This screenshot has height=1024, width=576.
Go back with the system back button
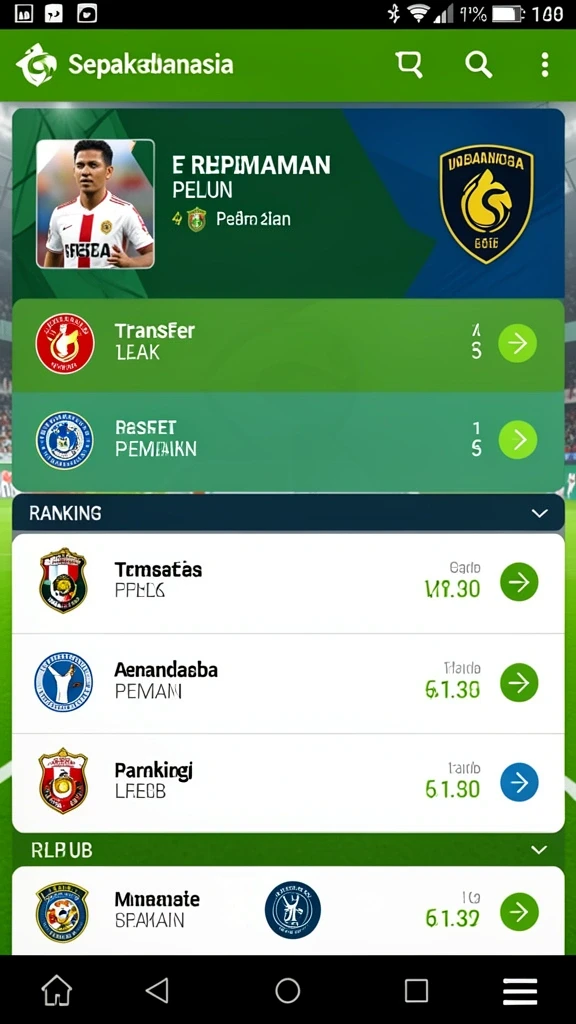157,990
